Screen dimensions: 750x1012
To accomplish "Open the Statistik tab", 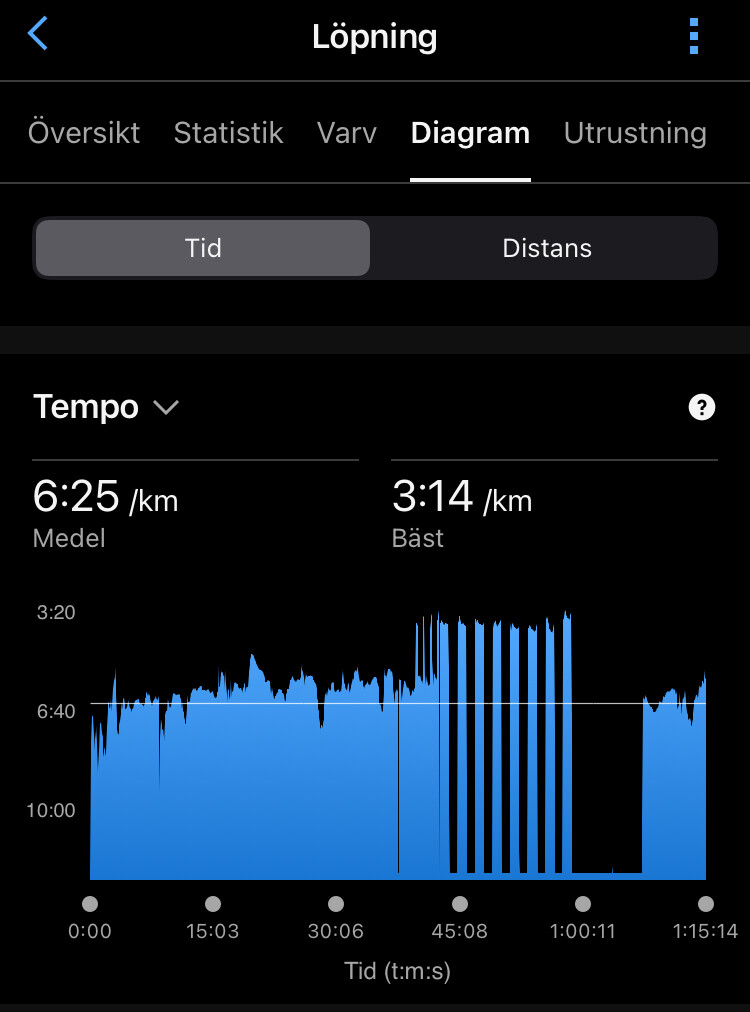I will point(228,133).
